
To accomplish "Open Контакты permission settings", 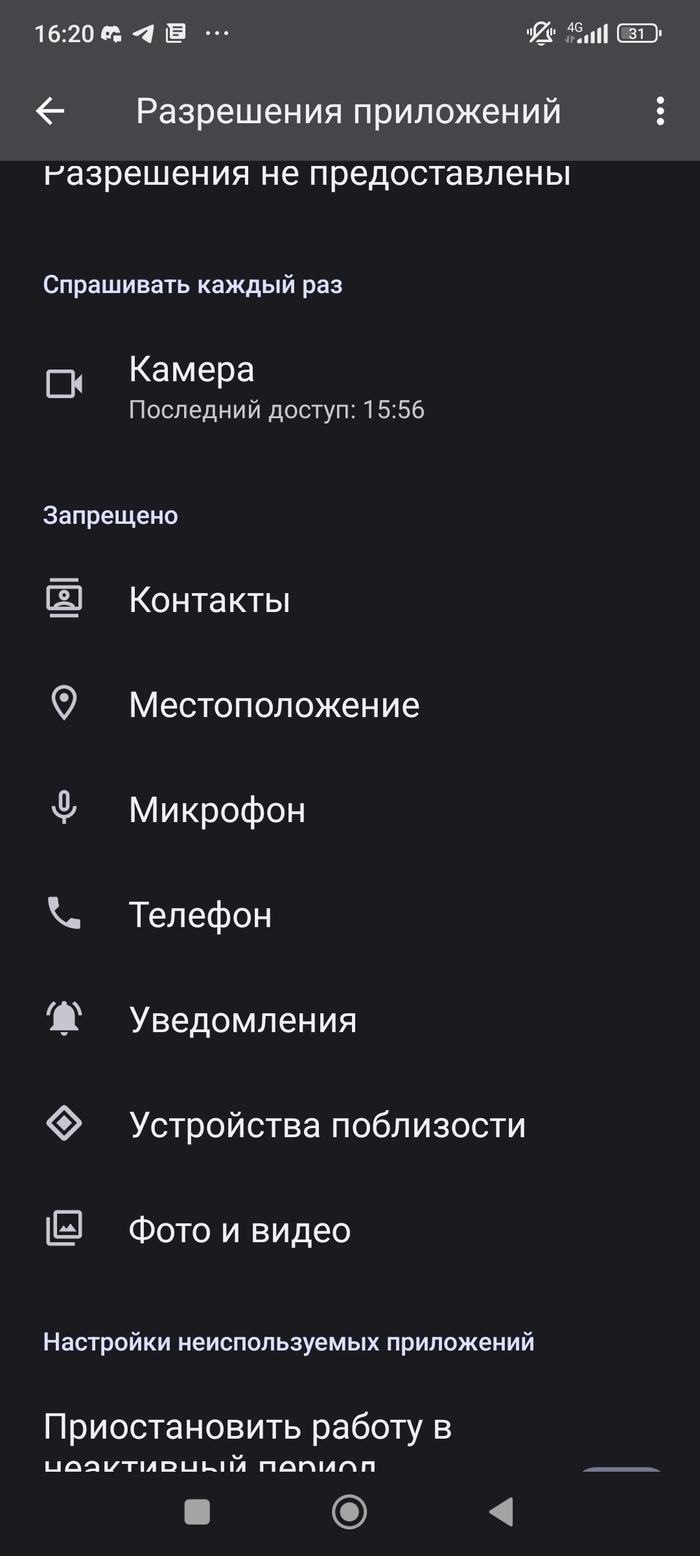I will [209, 600].
